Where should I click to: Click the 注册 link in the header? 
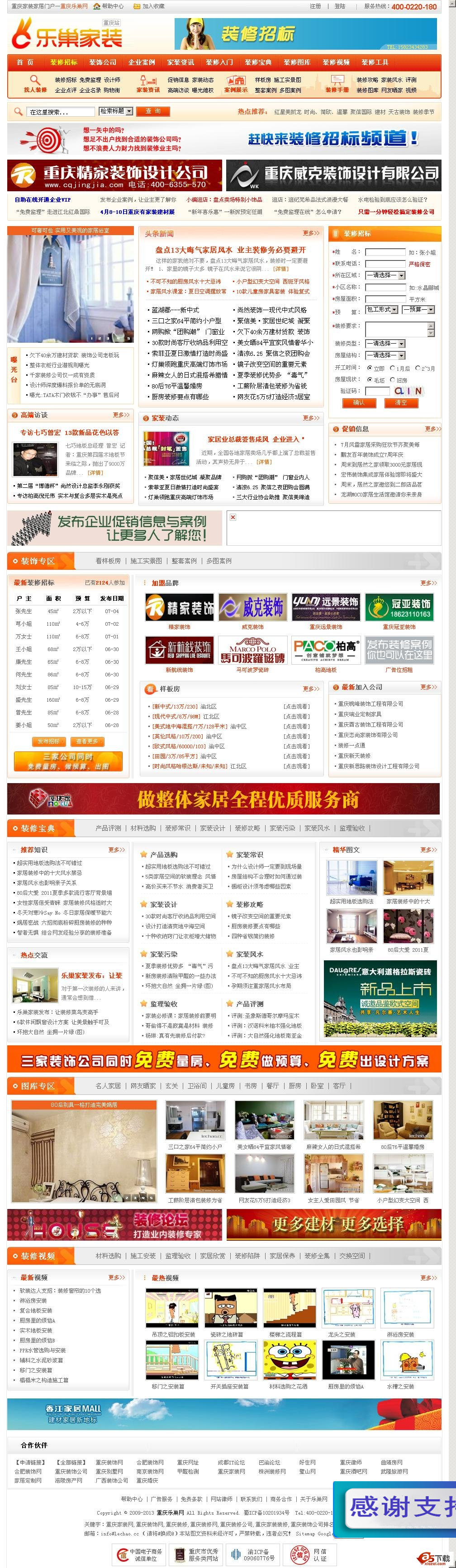click(x=315, y=6)
